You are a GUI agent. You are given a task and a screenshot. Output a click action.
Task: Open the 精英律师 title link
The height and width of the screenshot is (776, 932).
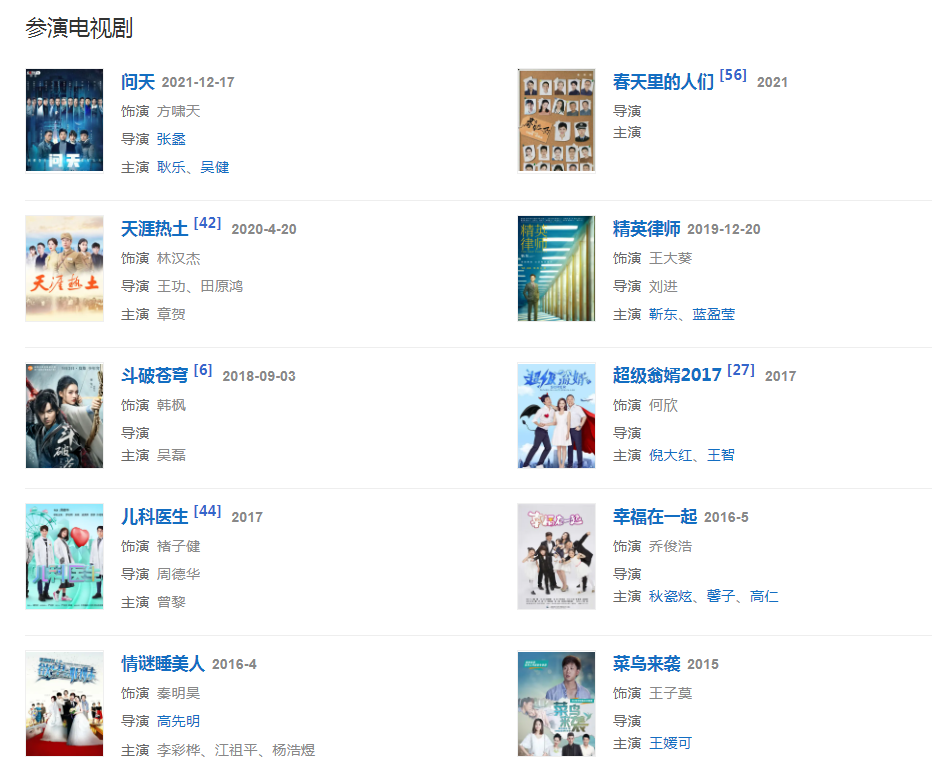pyautogui.click(x=646, y=229)
